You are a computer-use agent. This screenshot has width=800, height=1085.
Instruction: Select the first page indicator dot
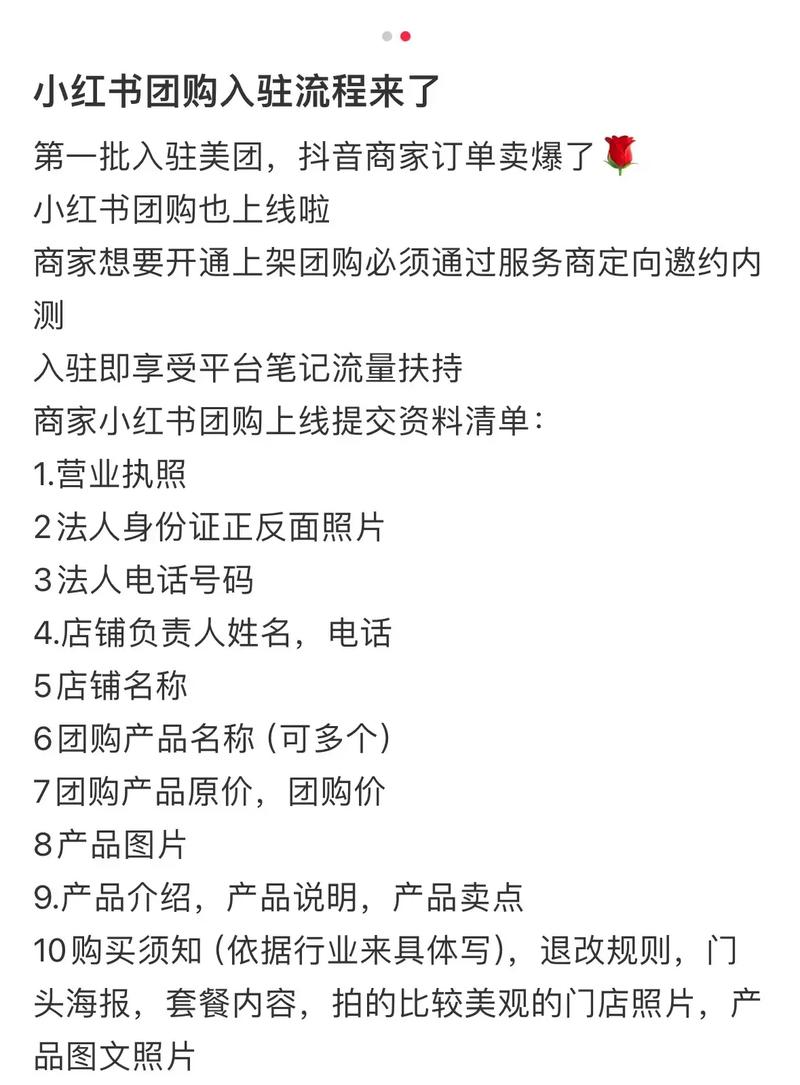click(387, 36)
